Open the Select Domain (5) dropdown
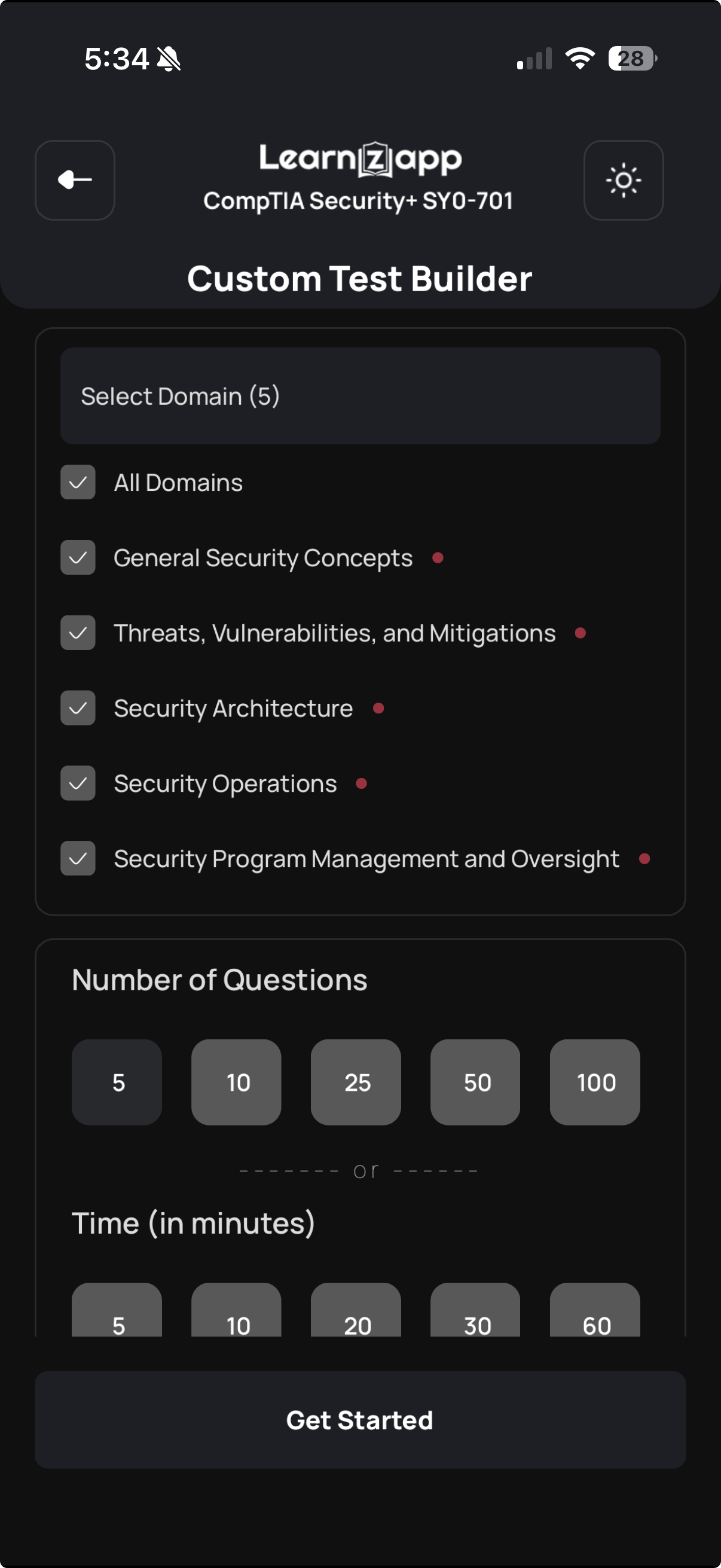Screen dimensions: 721x1568 pyautogui.click(x=359, y=395)
